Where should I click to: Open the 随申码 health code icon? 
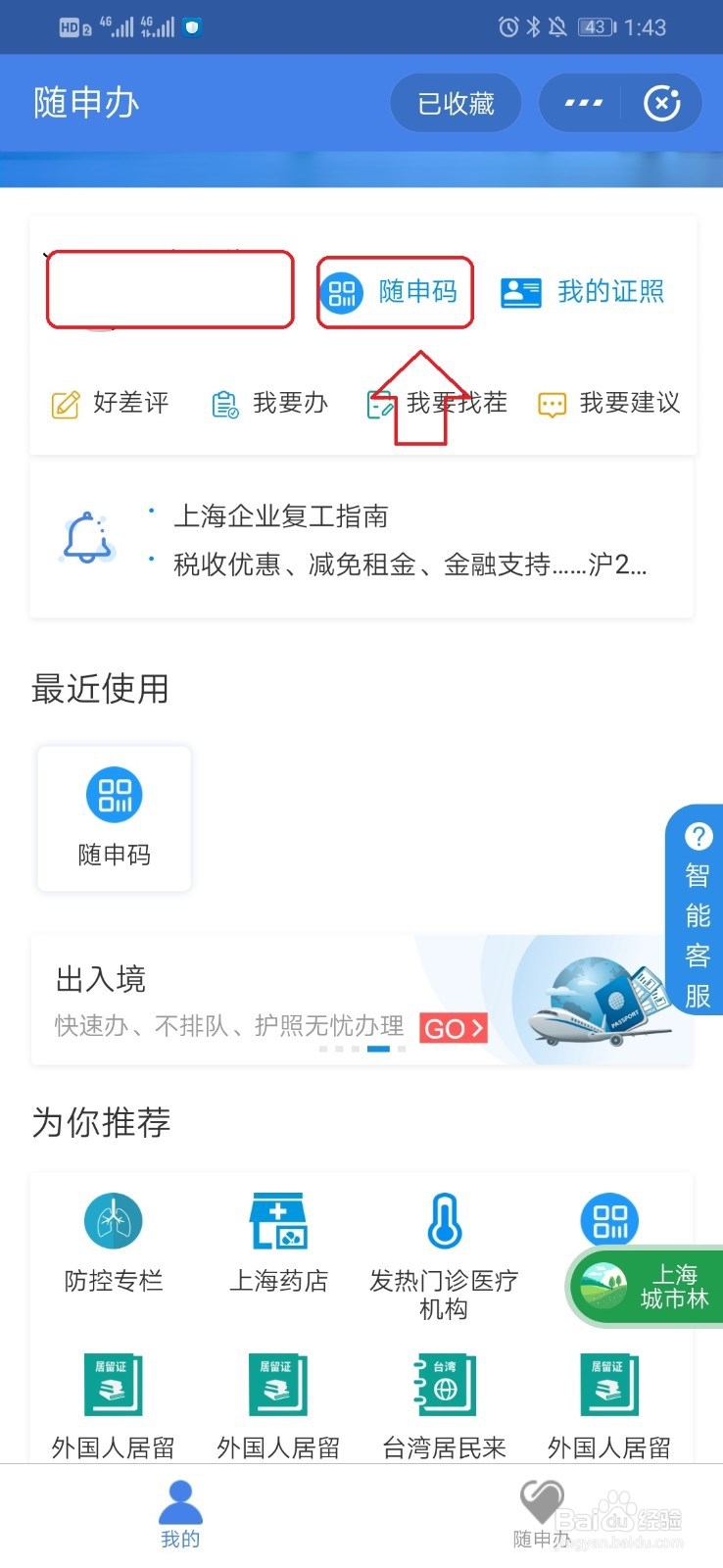(x=394, y=291)
